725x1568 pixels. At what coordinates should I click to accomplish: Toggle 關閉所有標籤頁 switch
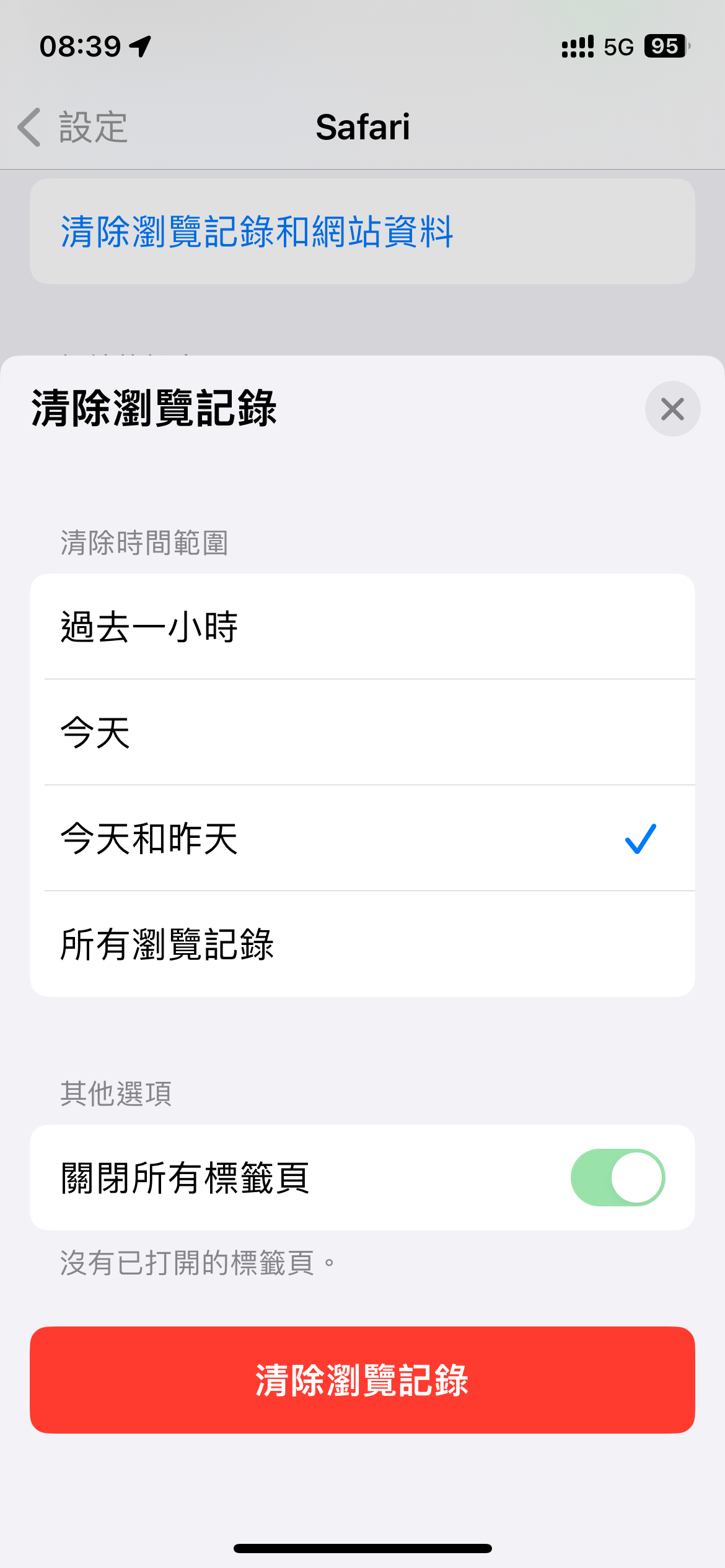pos(617,1178)
